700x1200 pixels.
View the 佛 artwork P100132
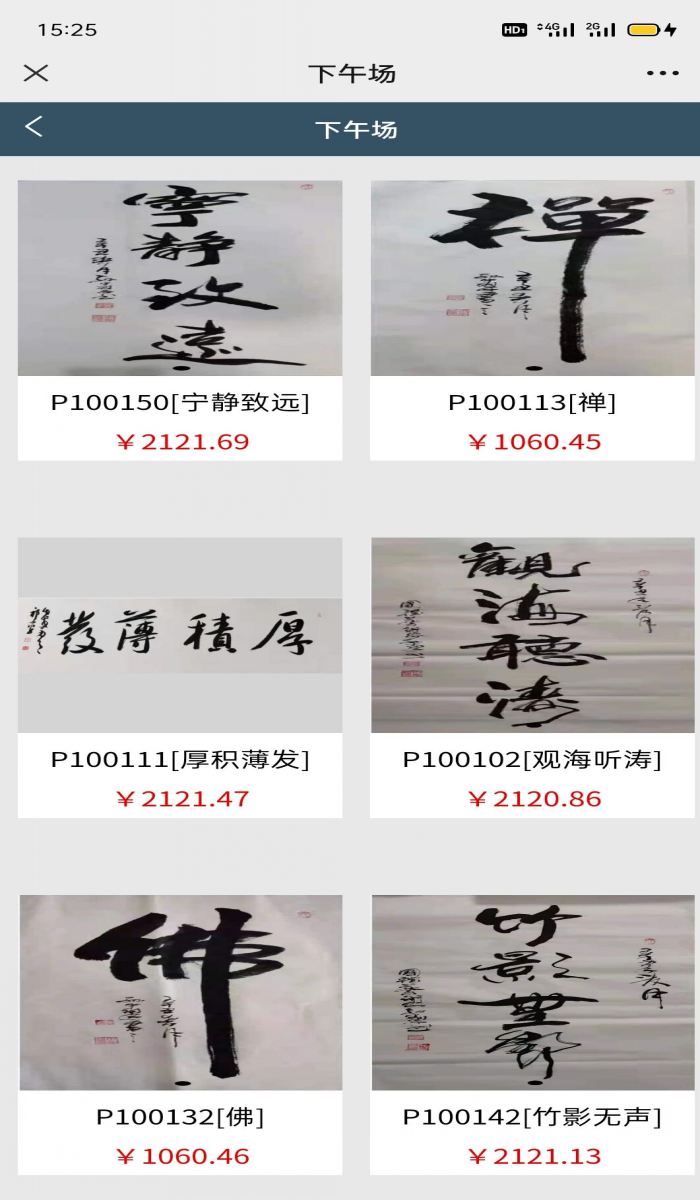(x=180, y=993)
